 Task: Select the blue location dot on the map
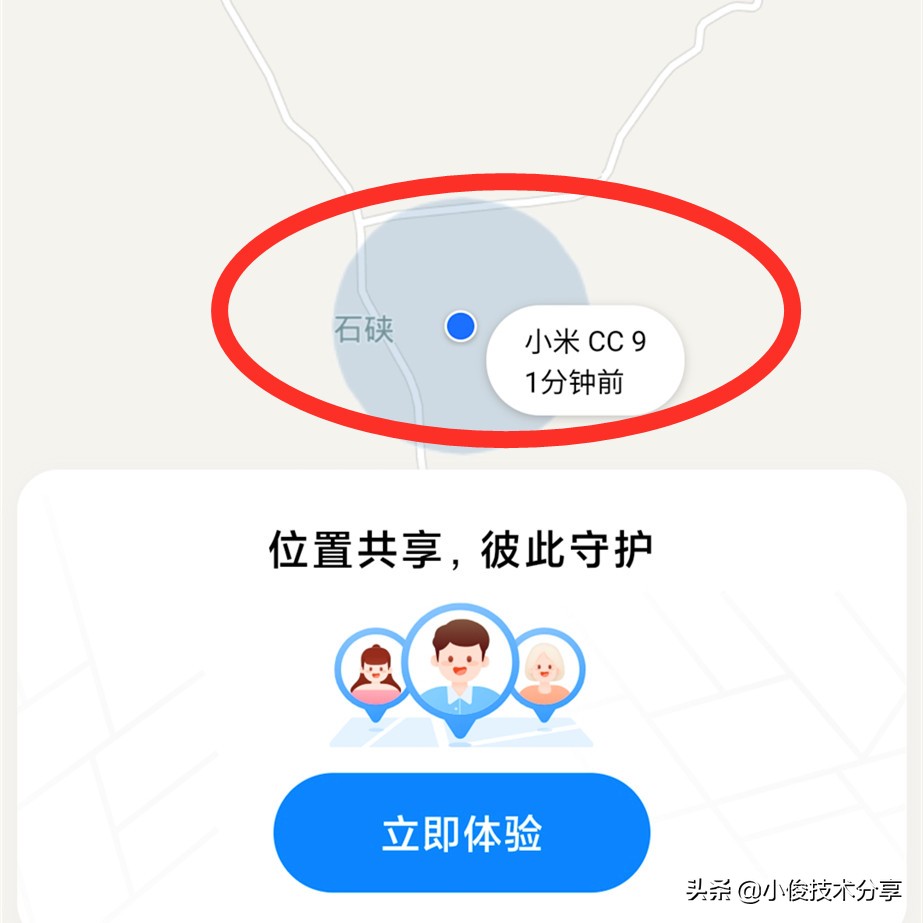pyautogui.click(x=460, y=325)
